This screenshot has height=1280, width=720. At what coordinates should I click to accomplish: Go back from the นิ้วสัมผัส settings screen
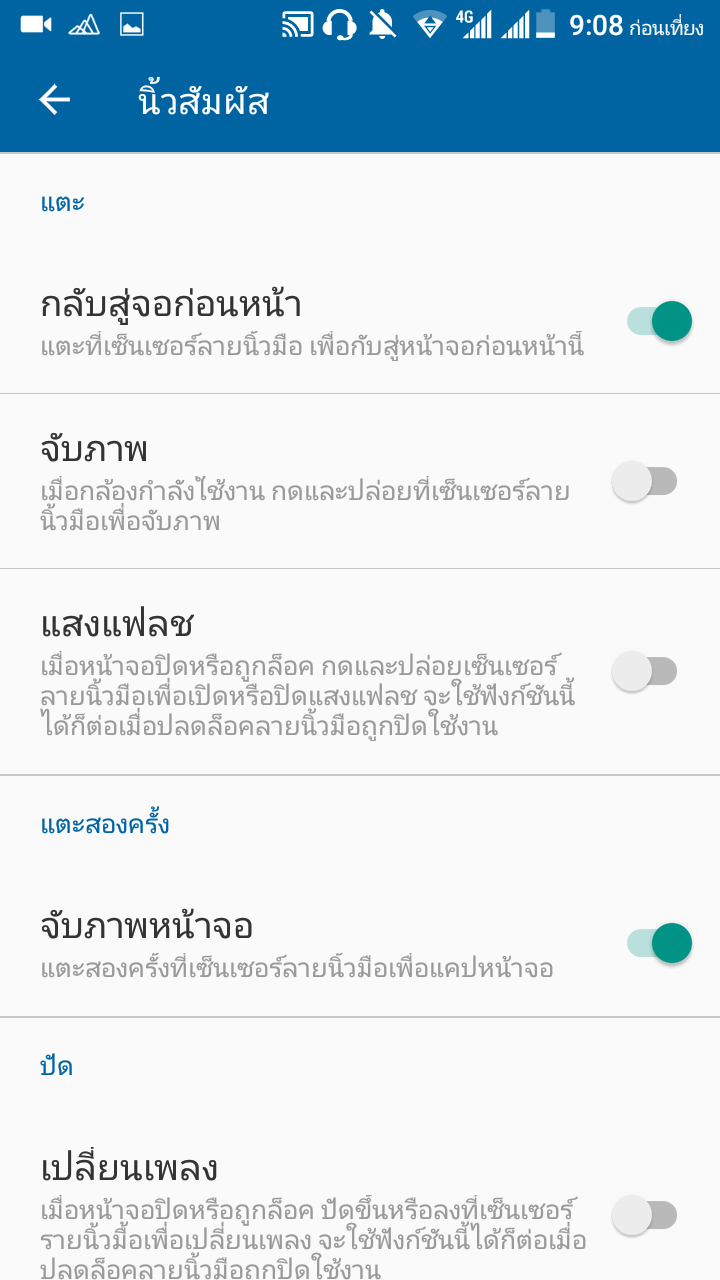pyautogui.click(x=55, y=99)
